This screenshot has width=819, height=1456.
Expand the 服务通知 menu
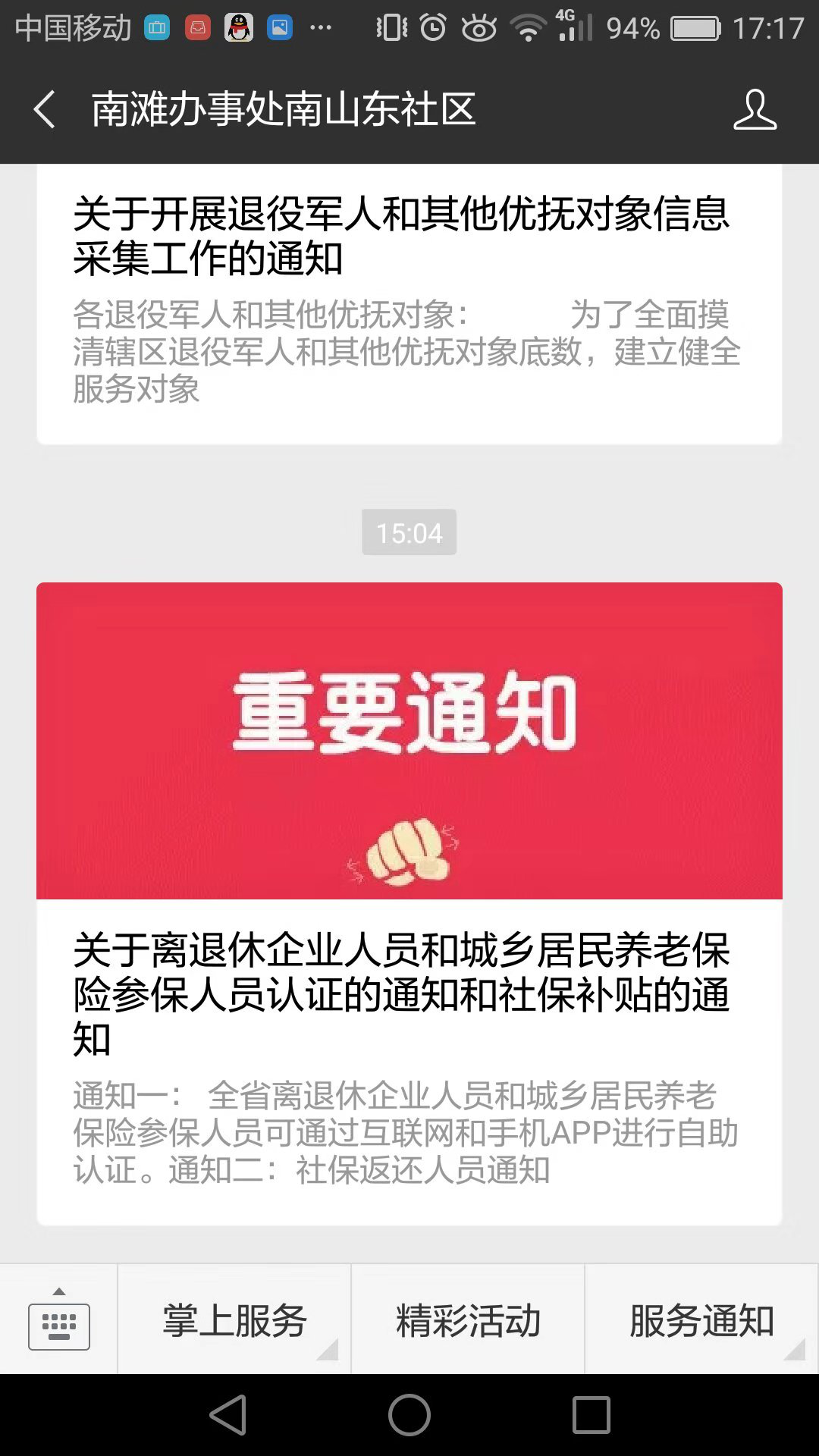pos(701,1320)
